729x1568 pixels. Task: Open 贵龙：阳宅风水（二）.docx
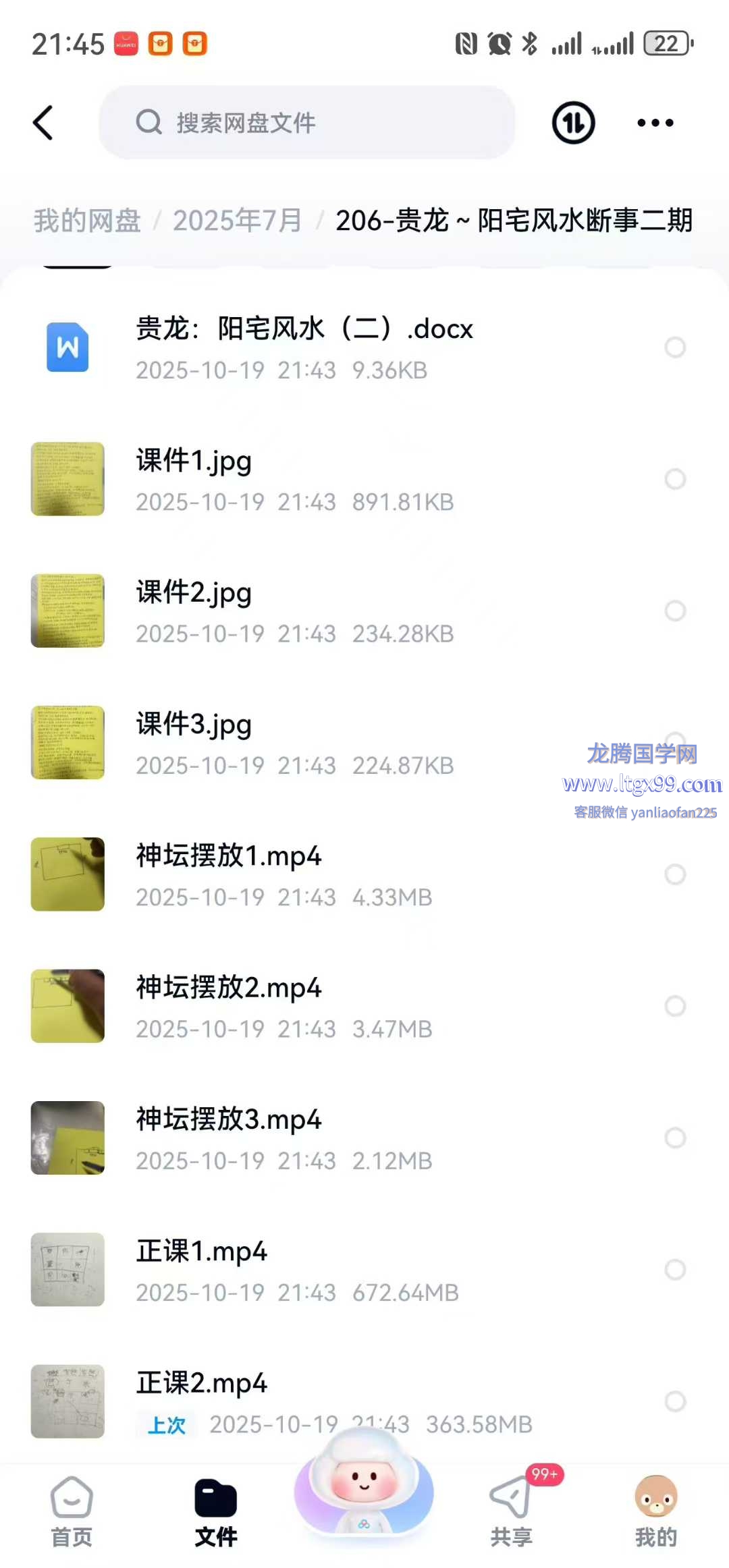304,347
